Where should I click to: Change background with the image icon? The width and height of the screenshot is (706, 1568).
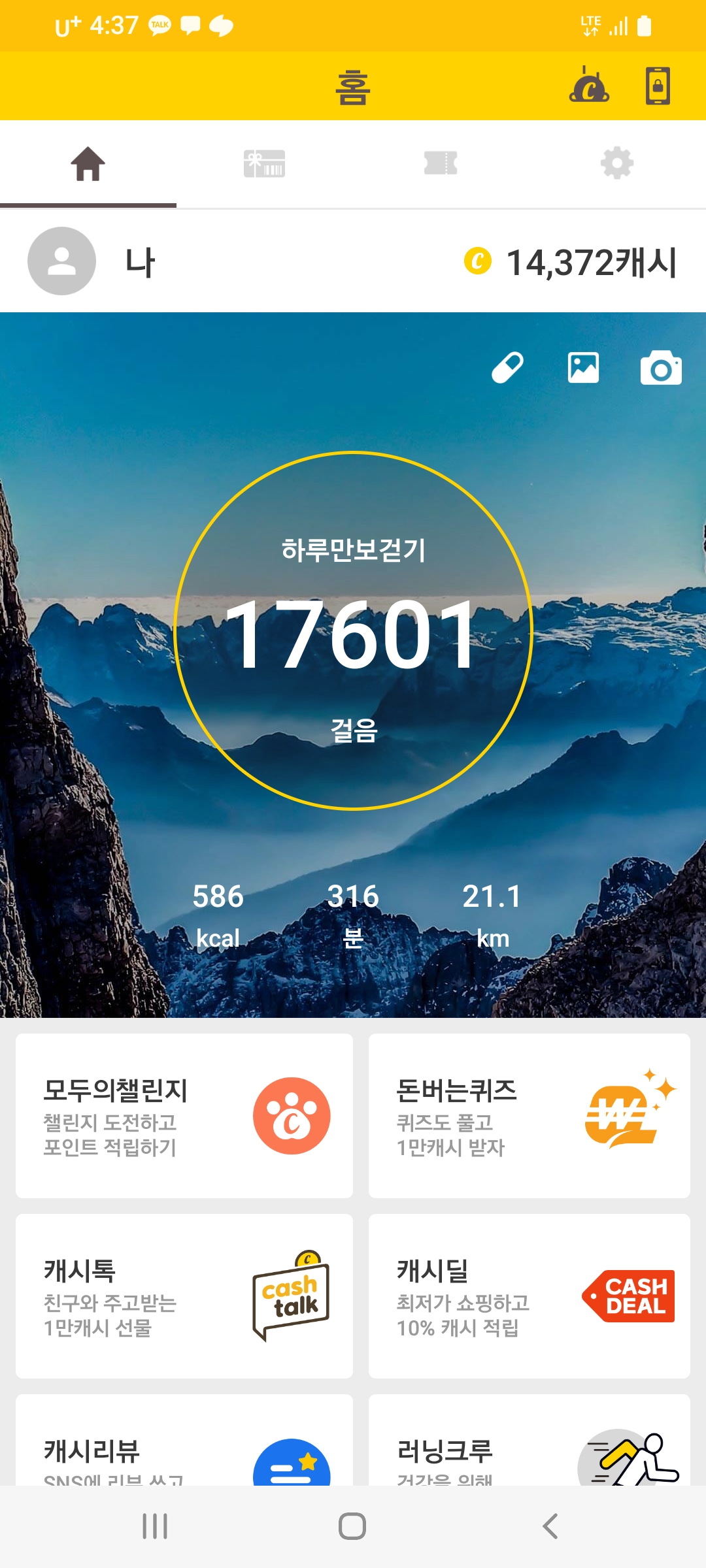583,368
